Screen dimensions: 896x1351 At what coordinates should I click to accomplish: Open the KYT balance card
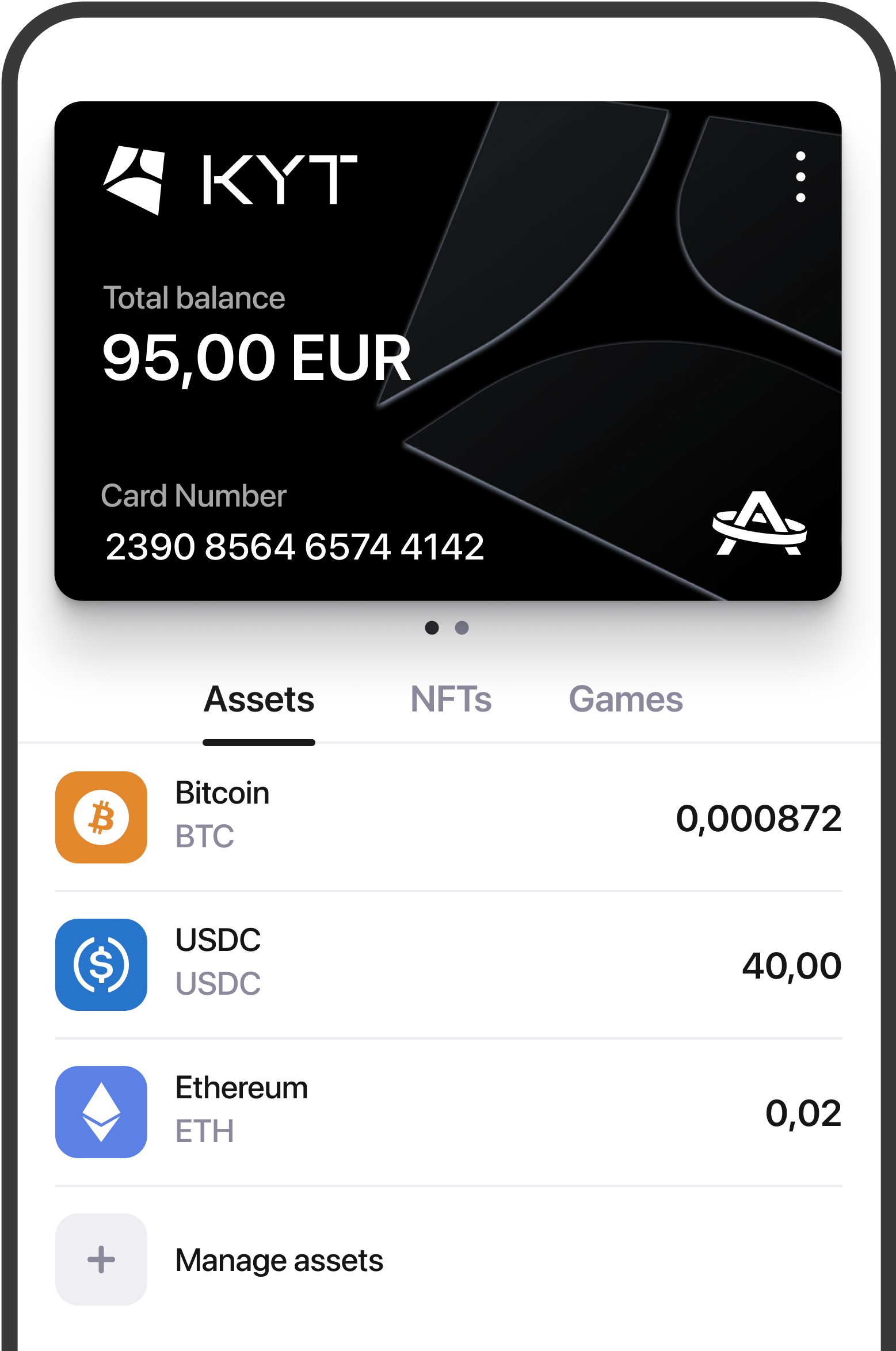pos(448,351)
